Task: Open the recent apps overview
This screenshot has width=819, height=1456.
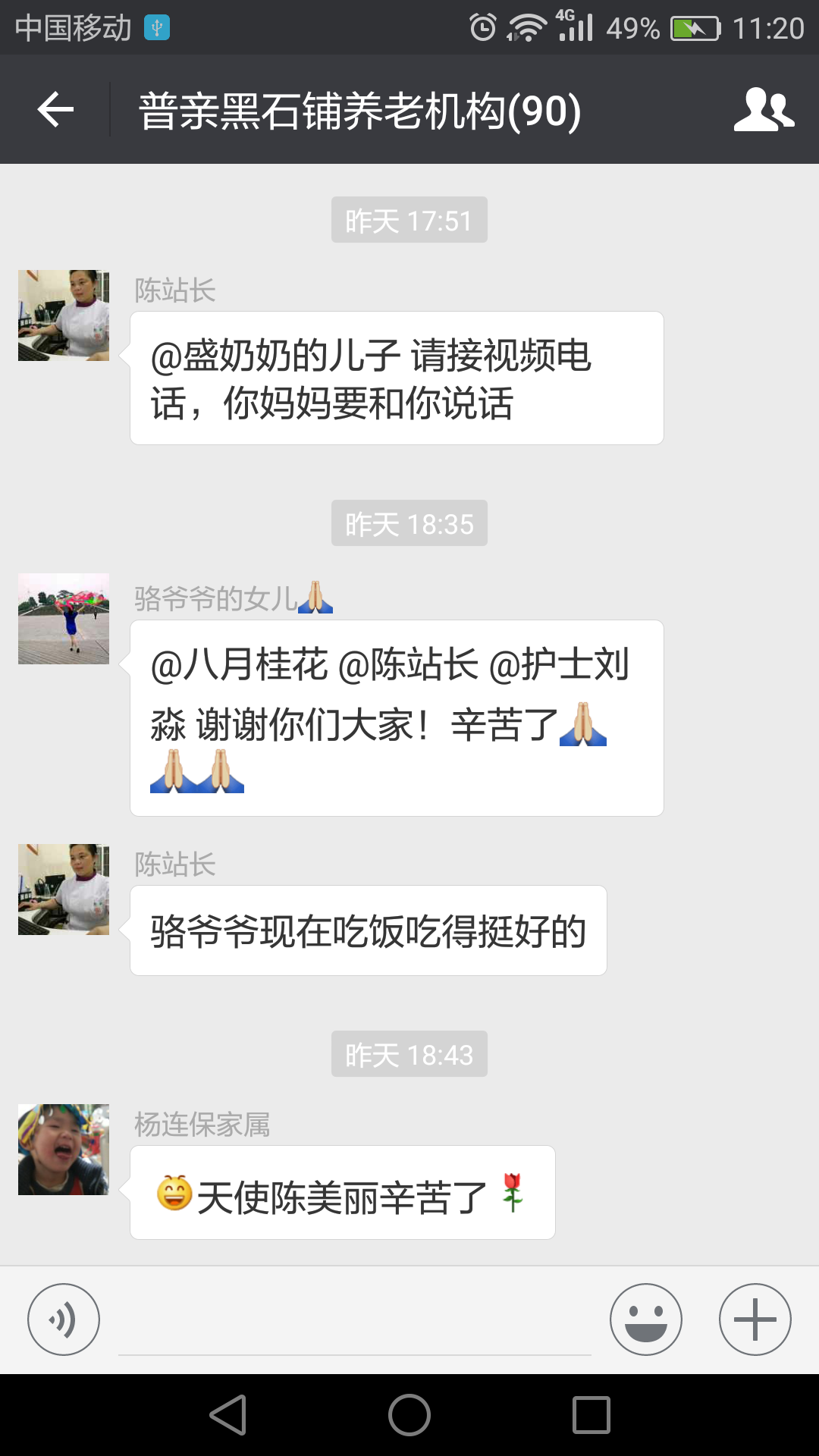Action: pos(591,1415)
